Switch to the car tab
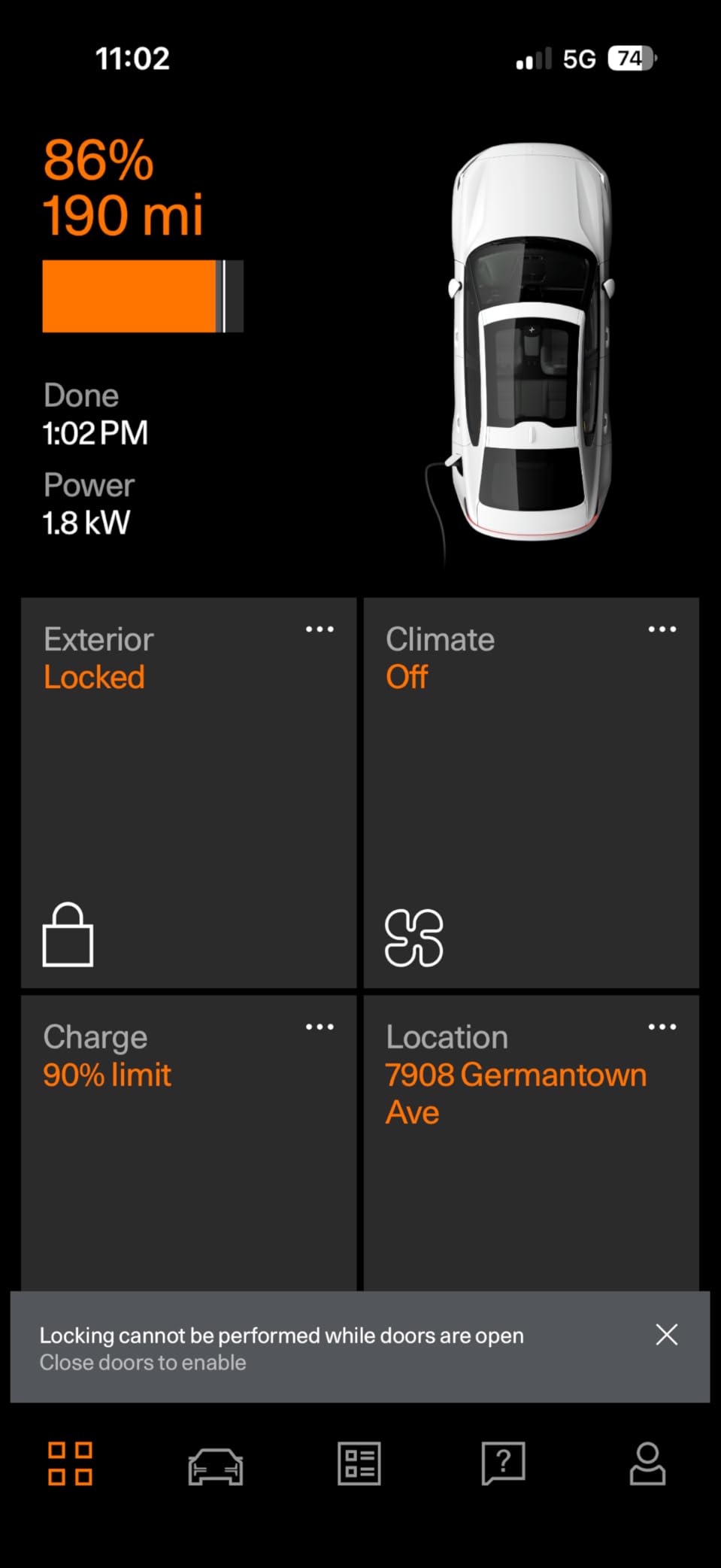This screenshot has height=1568, width=721. (x=215, y=1465)
